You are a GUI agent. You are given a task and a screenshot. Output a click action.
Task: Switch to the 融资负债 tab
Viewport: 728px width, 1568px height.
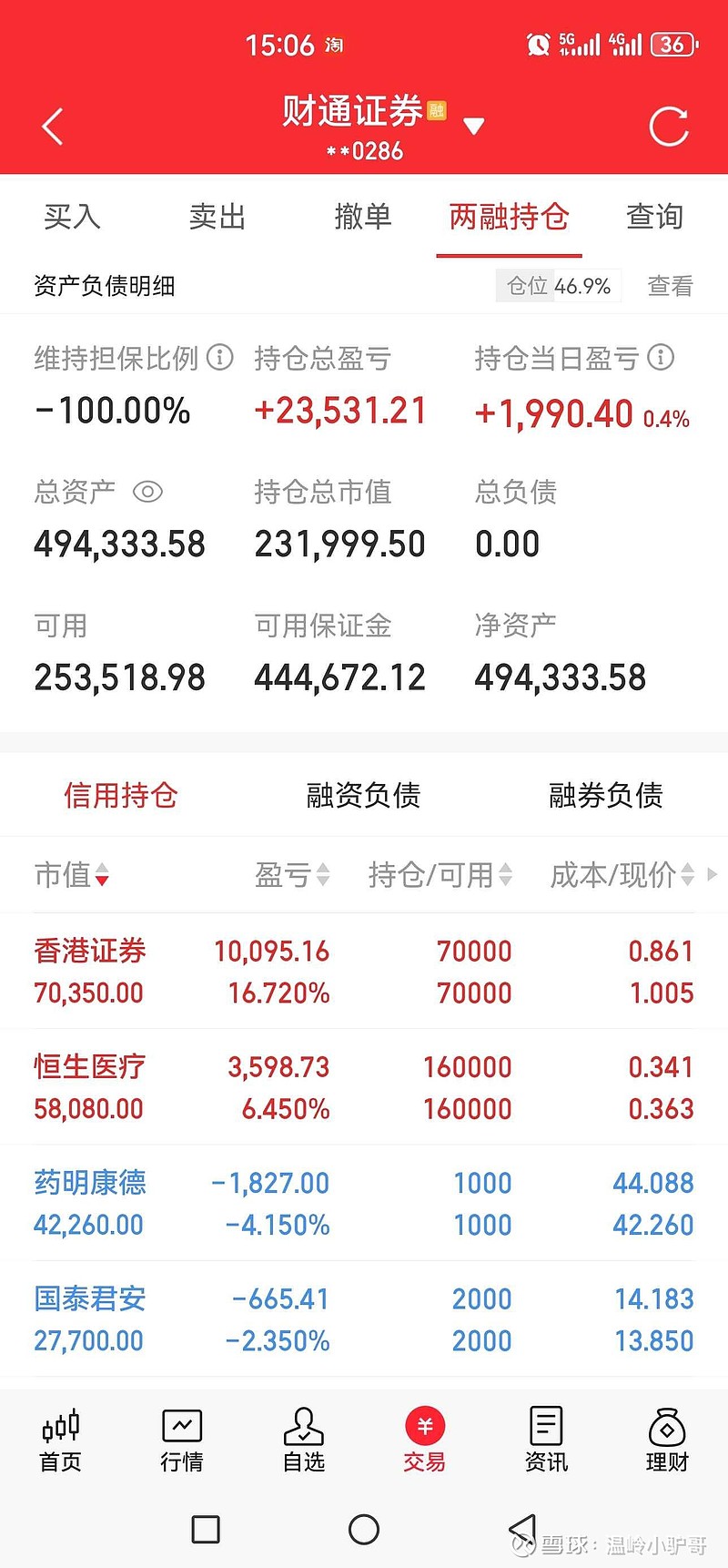coord(362,794)
